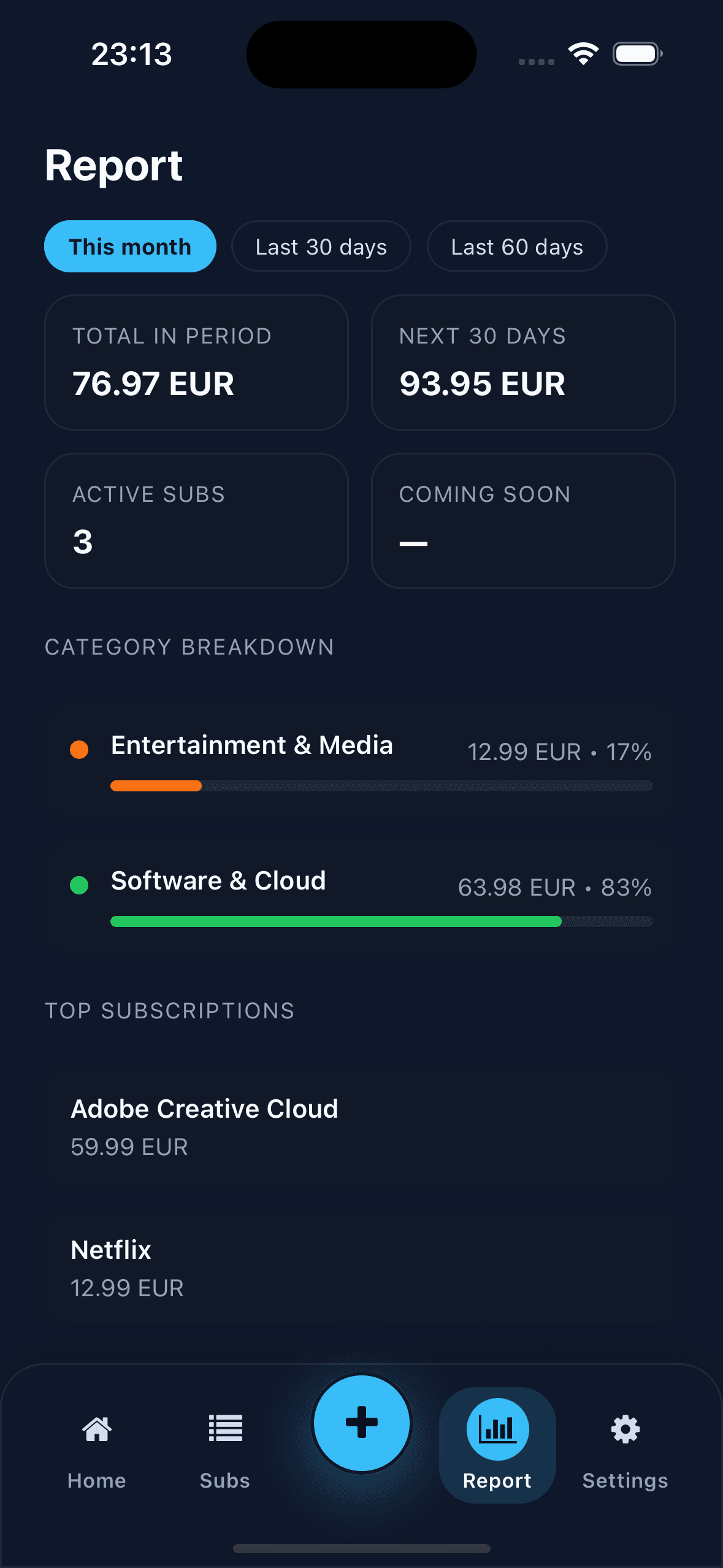
Task: Tap the Wi-Fi icon in the status bar
Action: click(x=583, y=53)
